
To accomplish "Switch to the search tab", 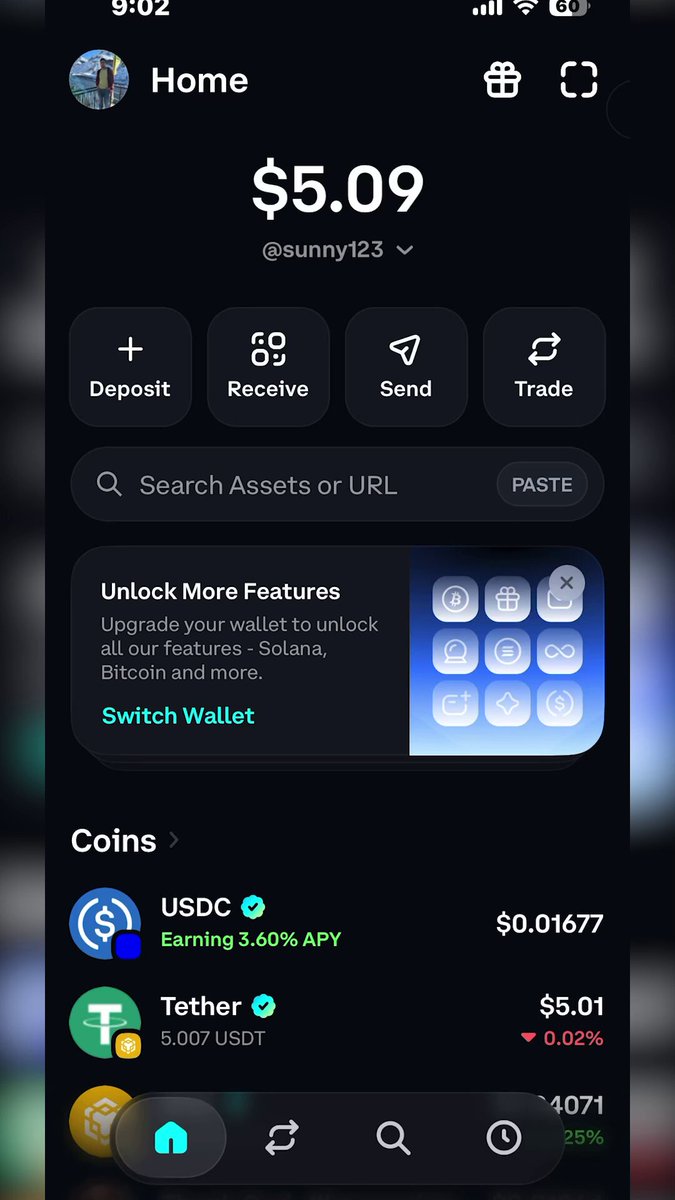I will point(393,1138).
